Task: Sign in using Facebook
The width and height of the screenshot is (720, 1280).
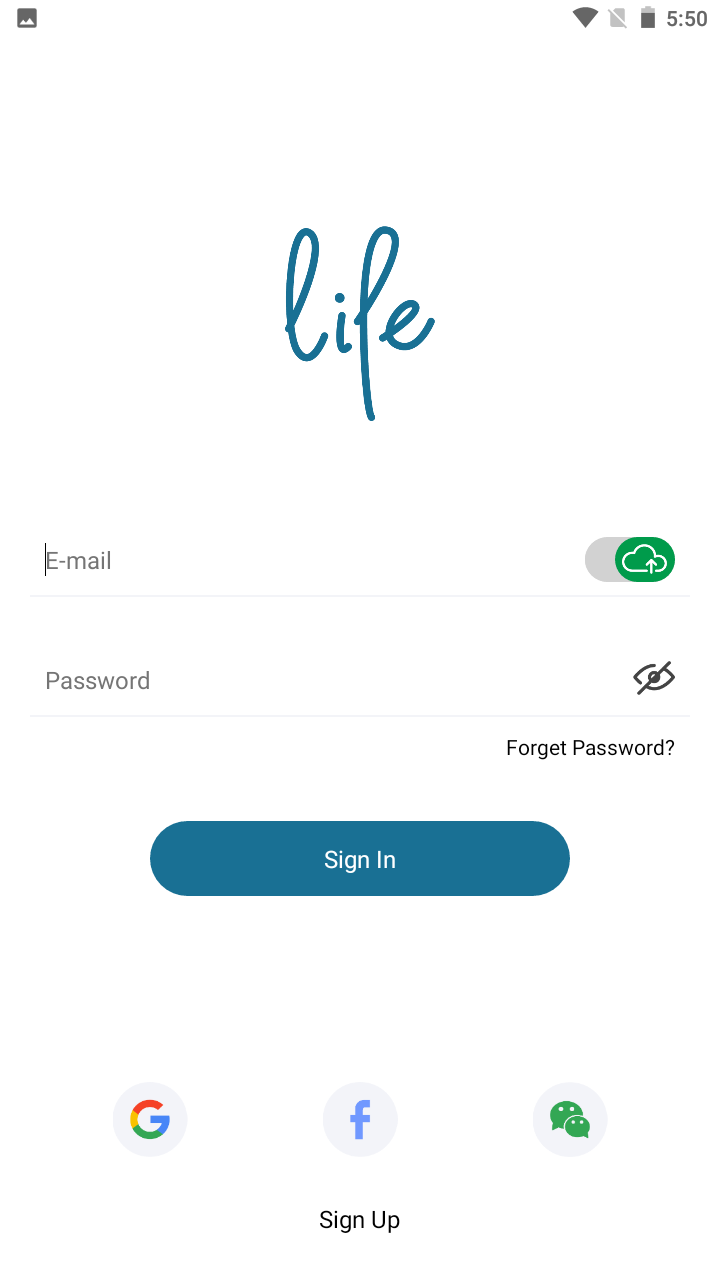Action: (360, 1119)
